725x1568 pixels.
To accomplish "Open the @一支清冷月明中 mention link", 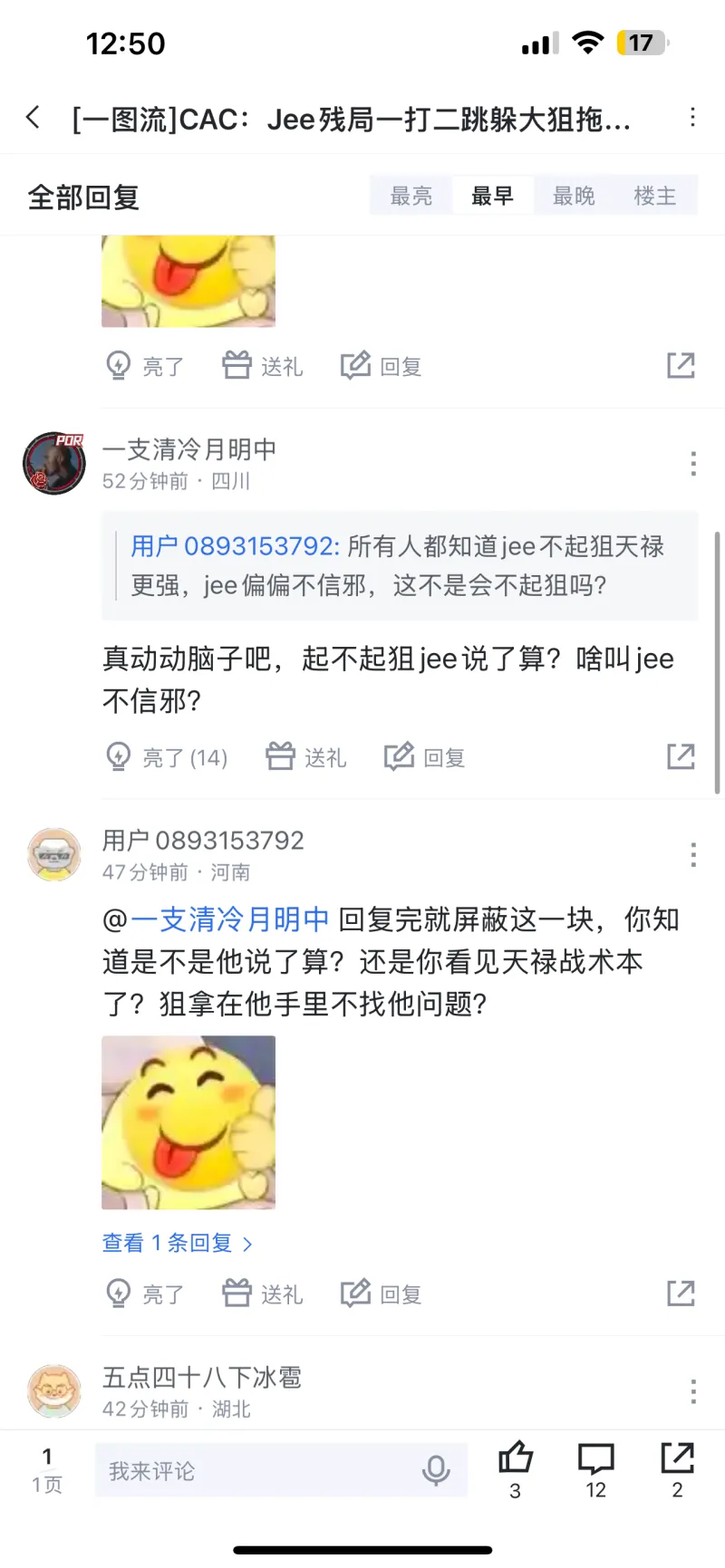I will point(228,920).
